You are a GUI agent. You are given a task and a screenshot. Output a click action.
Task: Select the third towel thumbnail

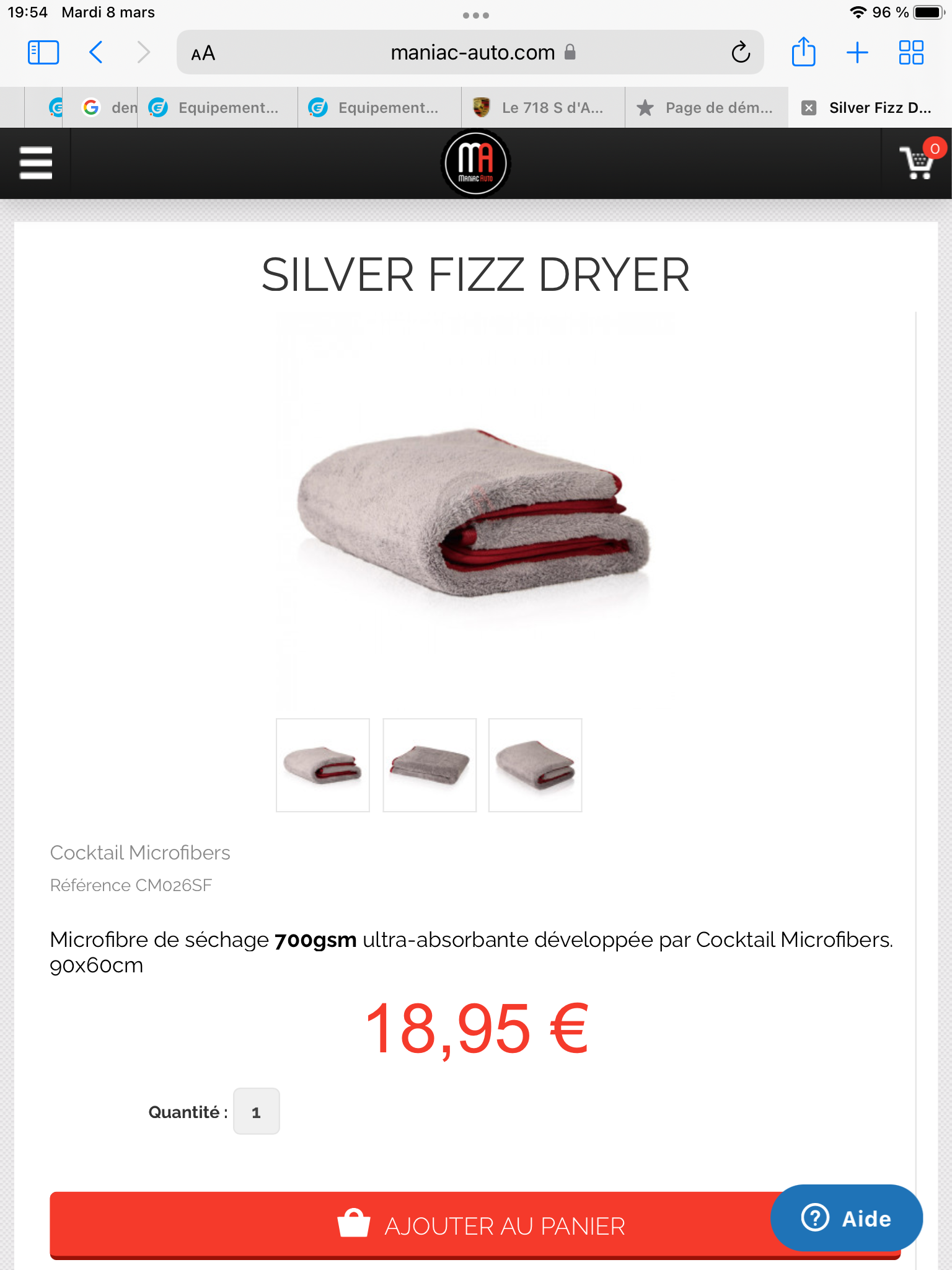(x=535, y=765)
